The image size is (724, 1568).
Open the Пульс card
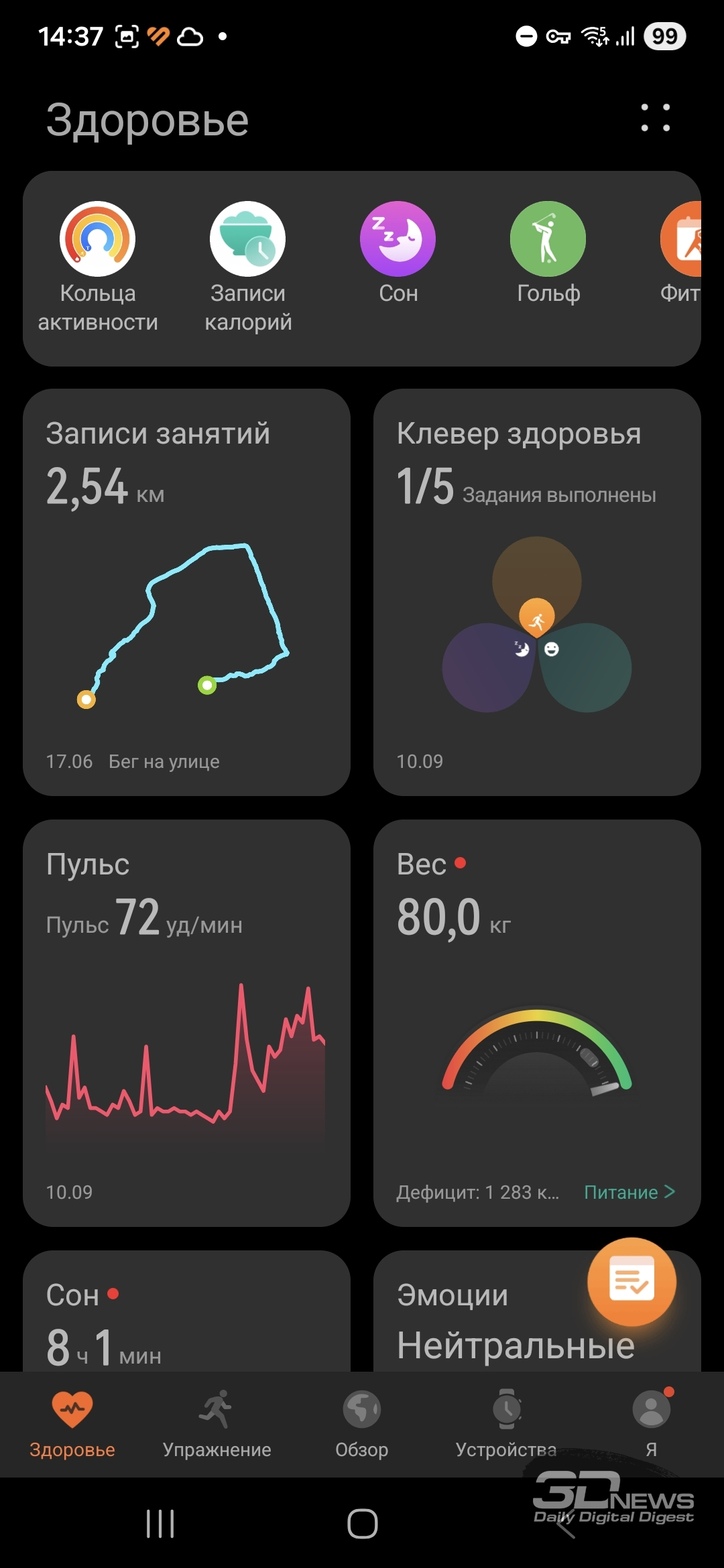(186, 1023)
